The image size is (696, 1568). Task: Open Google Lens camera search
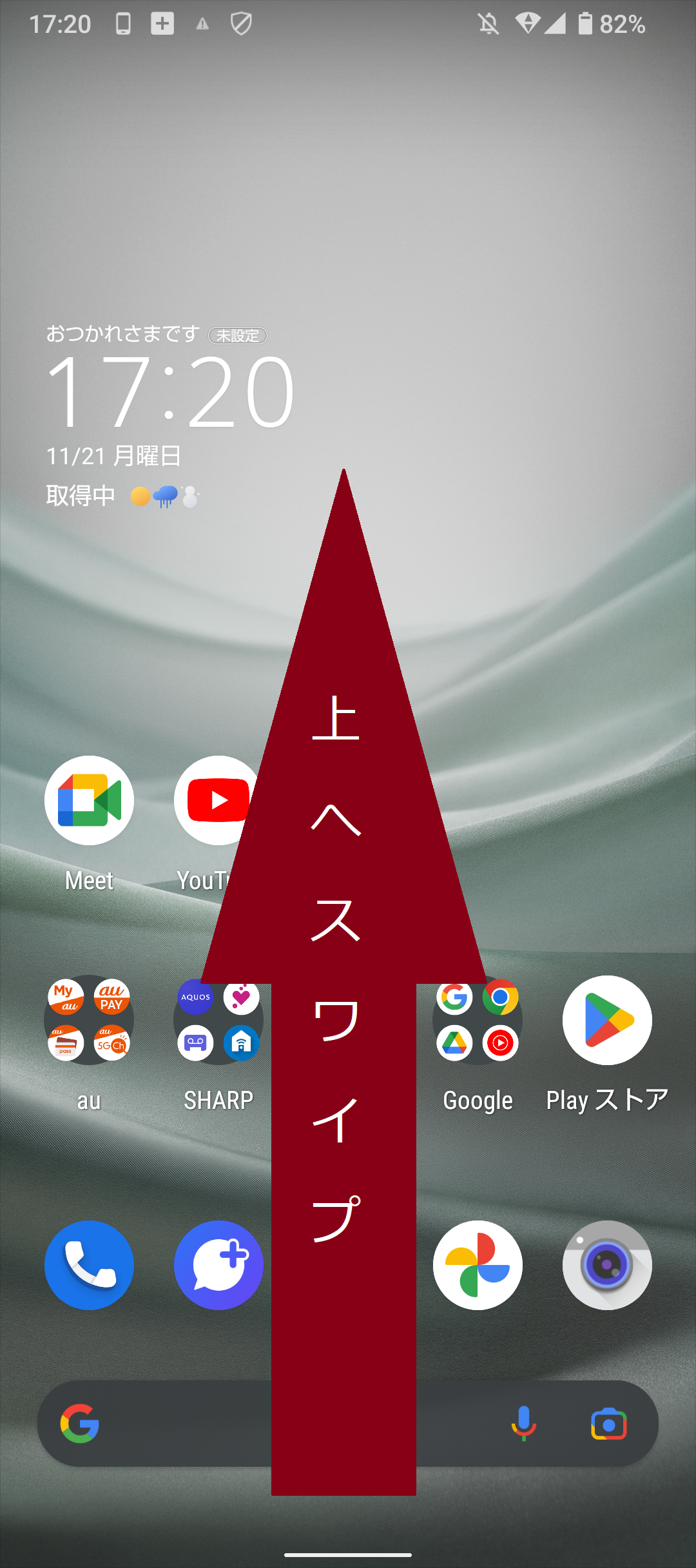tap(608, 1424)
